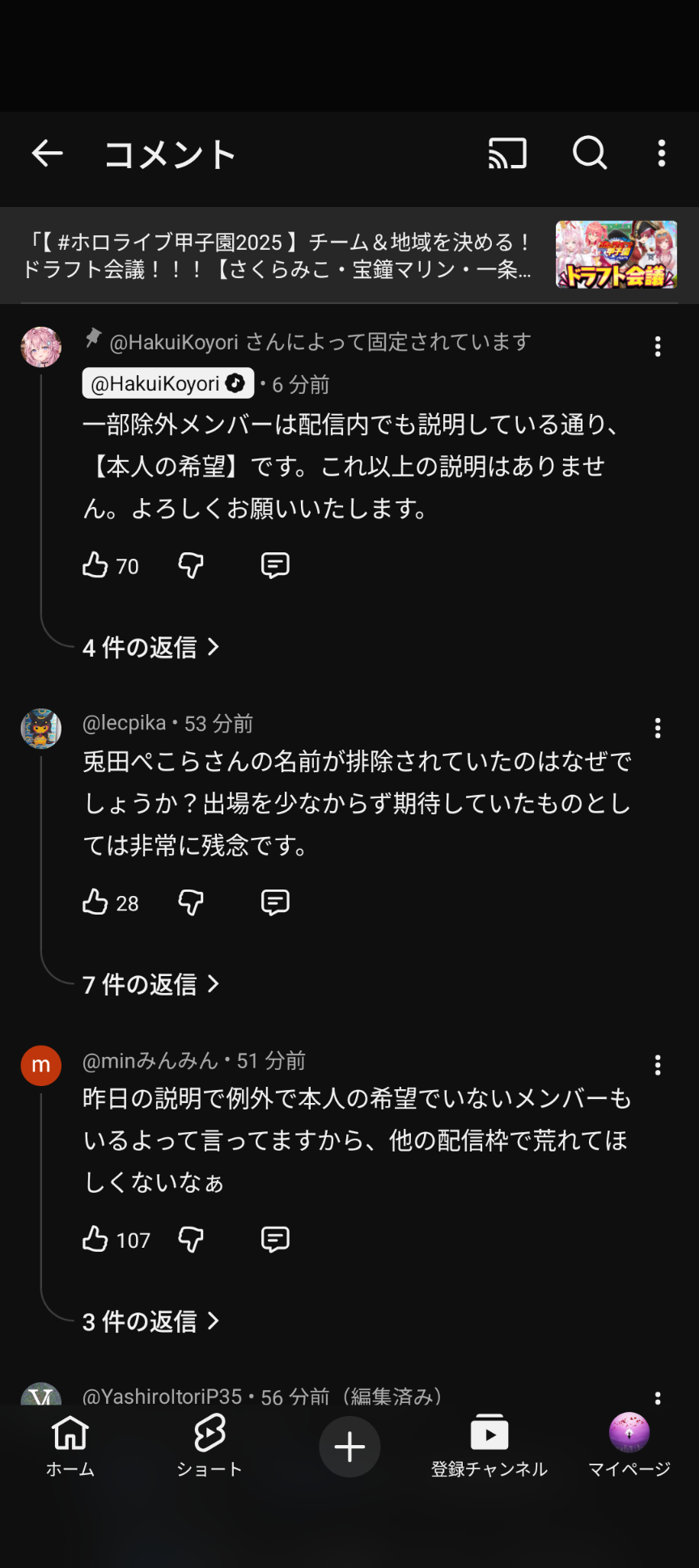Dislike the pinned @HakuiKoyori comment
Screen dimensions: 699x1568
pos(191,565)
